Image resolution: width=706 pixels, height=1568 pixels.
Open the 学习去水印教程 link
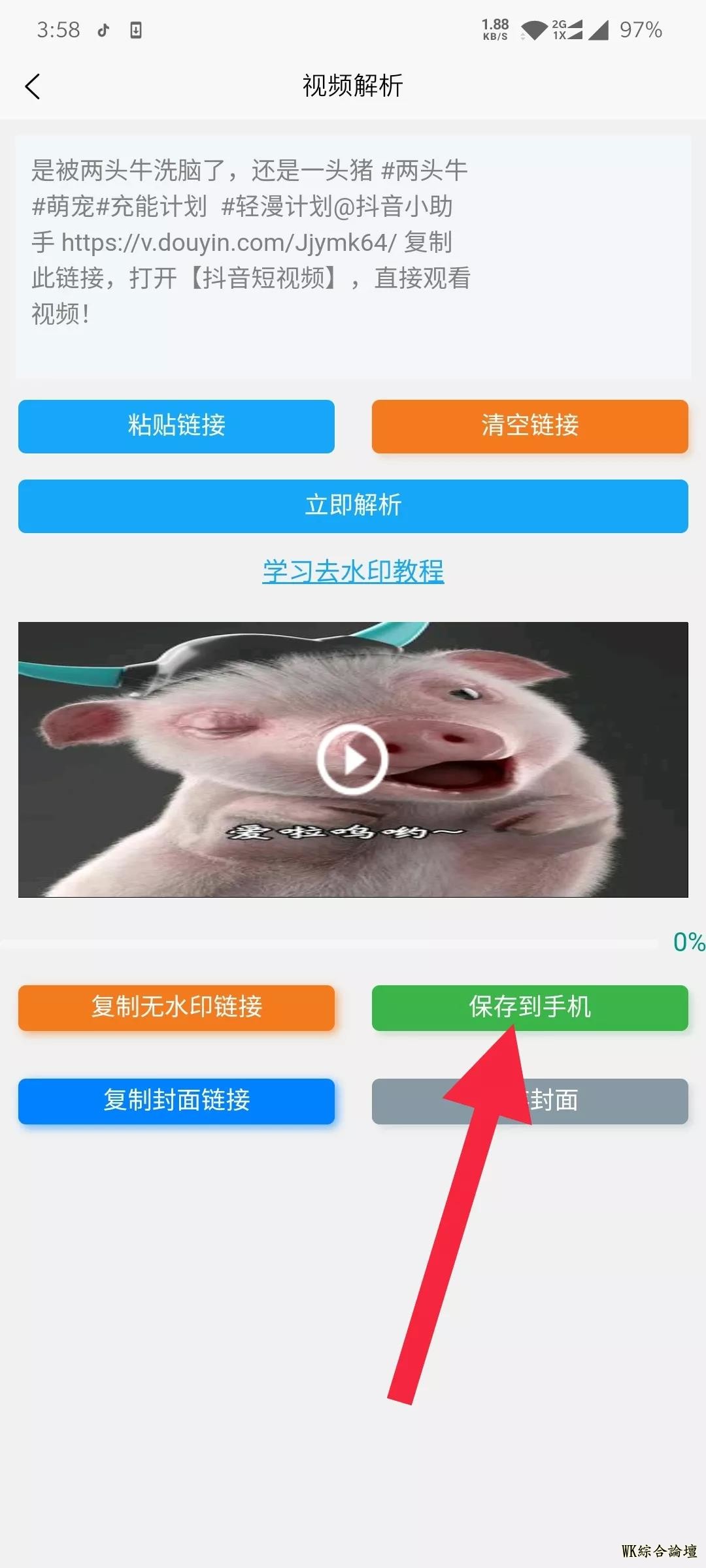[x=353, y=572]
